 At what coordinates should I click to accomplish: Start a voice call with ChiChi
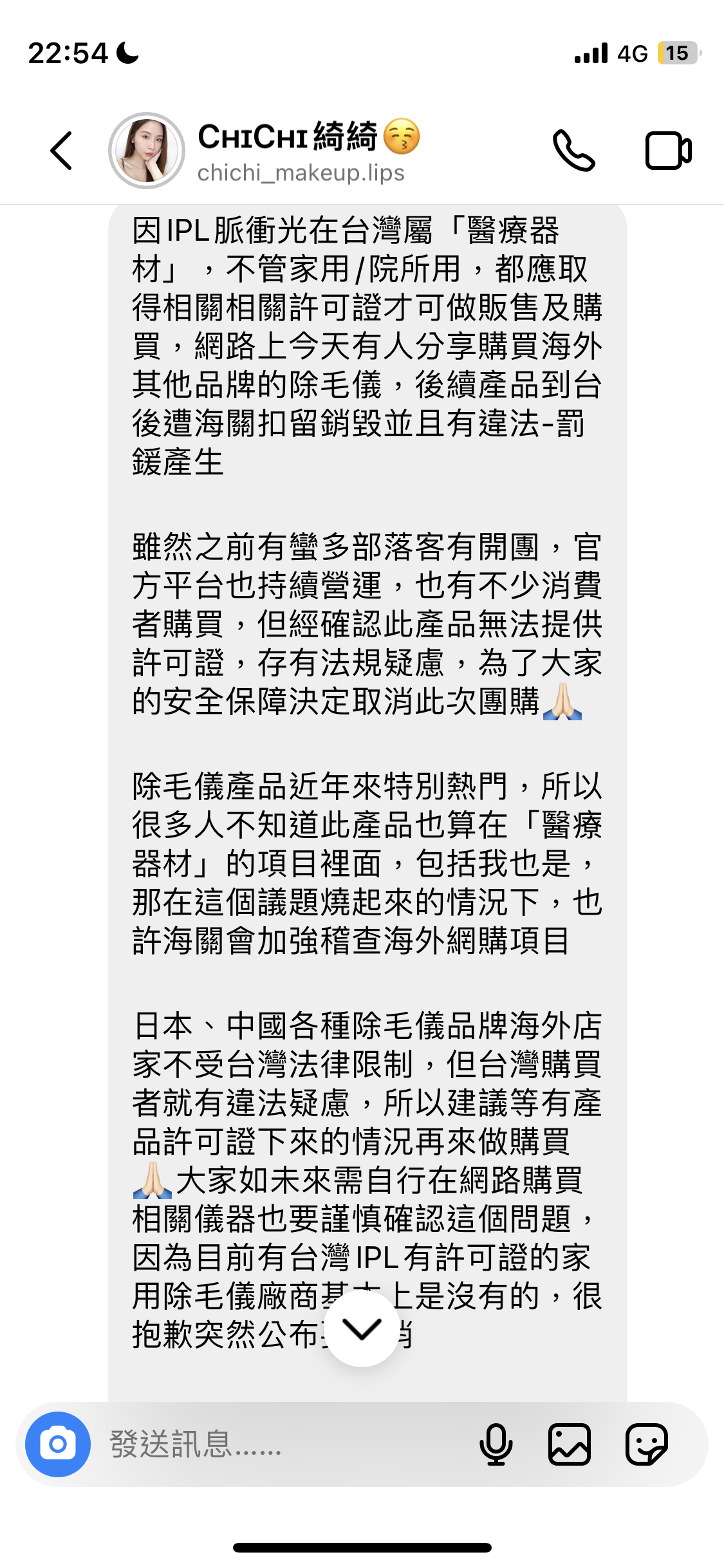[573, 151]
